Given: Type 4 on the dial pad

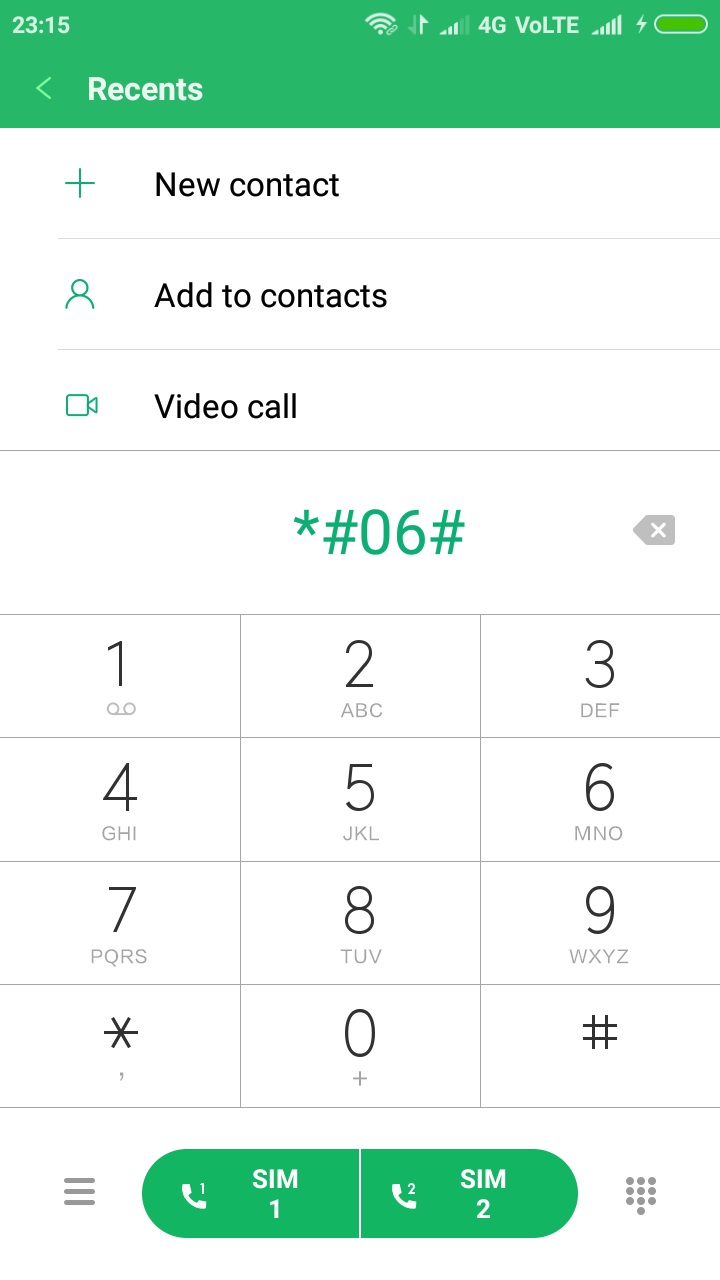Looking at the screenshot, I should tap(120, 799).
